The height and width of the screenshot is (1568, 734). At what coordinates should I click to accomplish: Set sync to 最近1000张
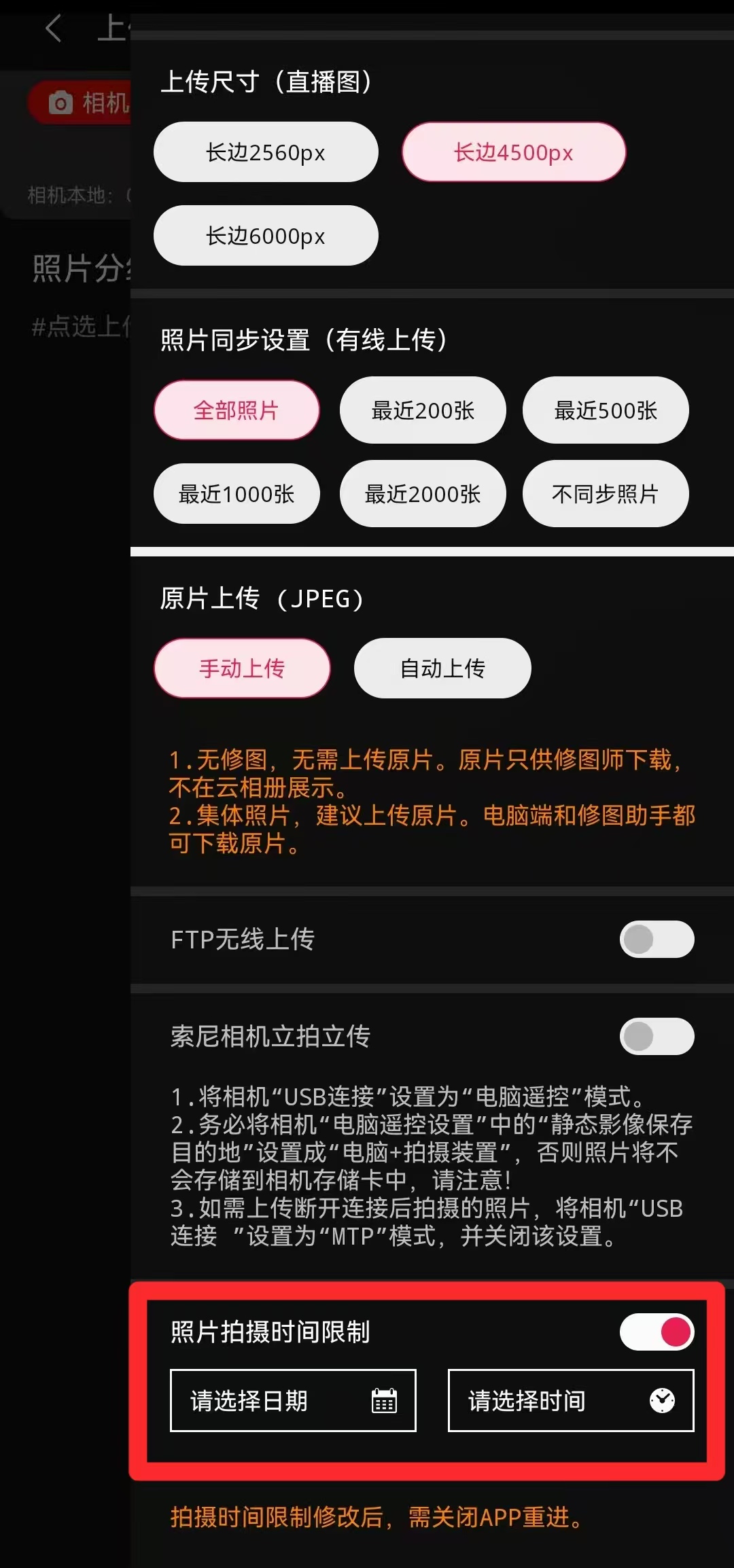237,494
